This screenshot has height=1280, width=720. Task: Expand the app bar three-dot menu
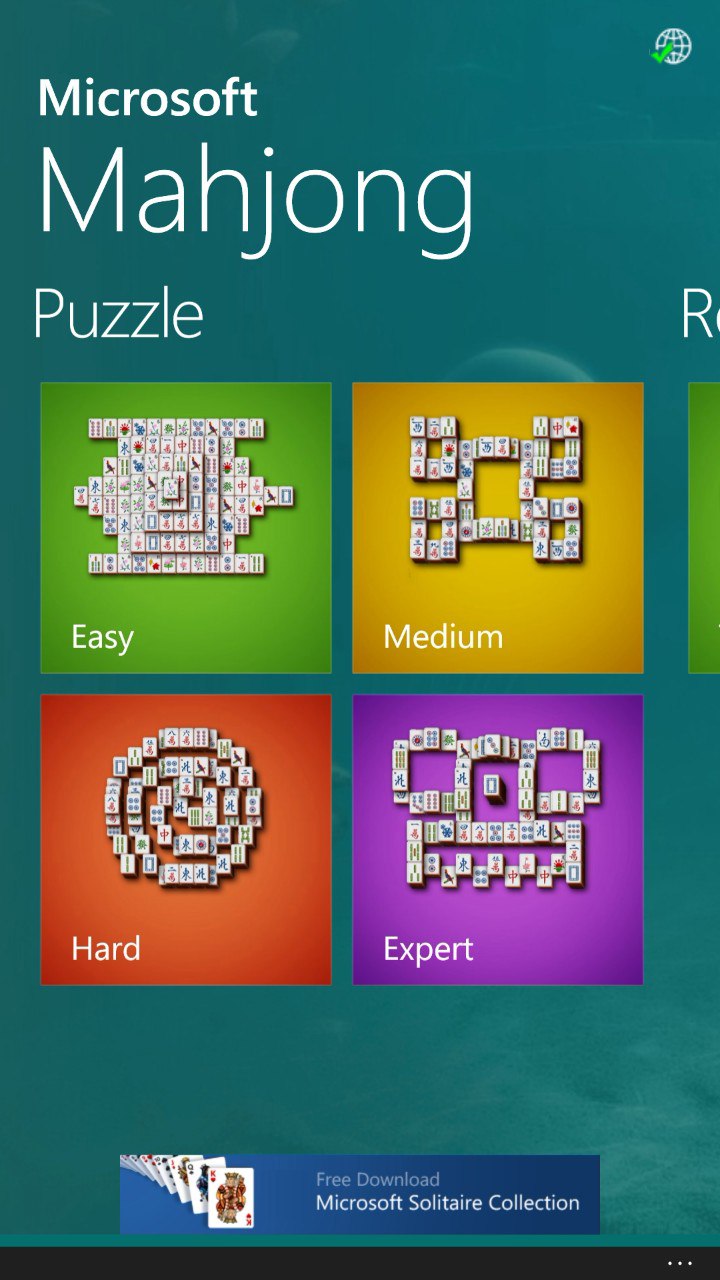(x=679, y=1264)
